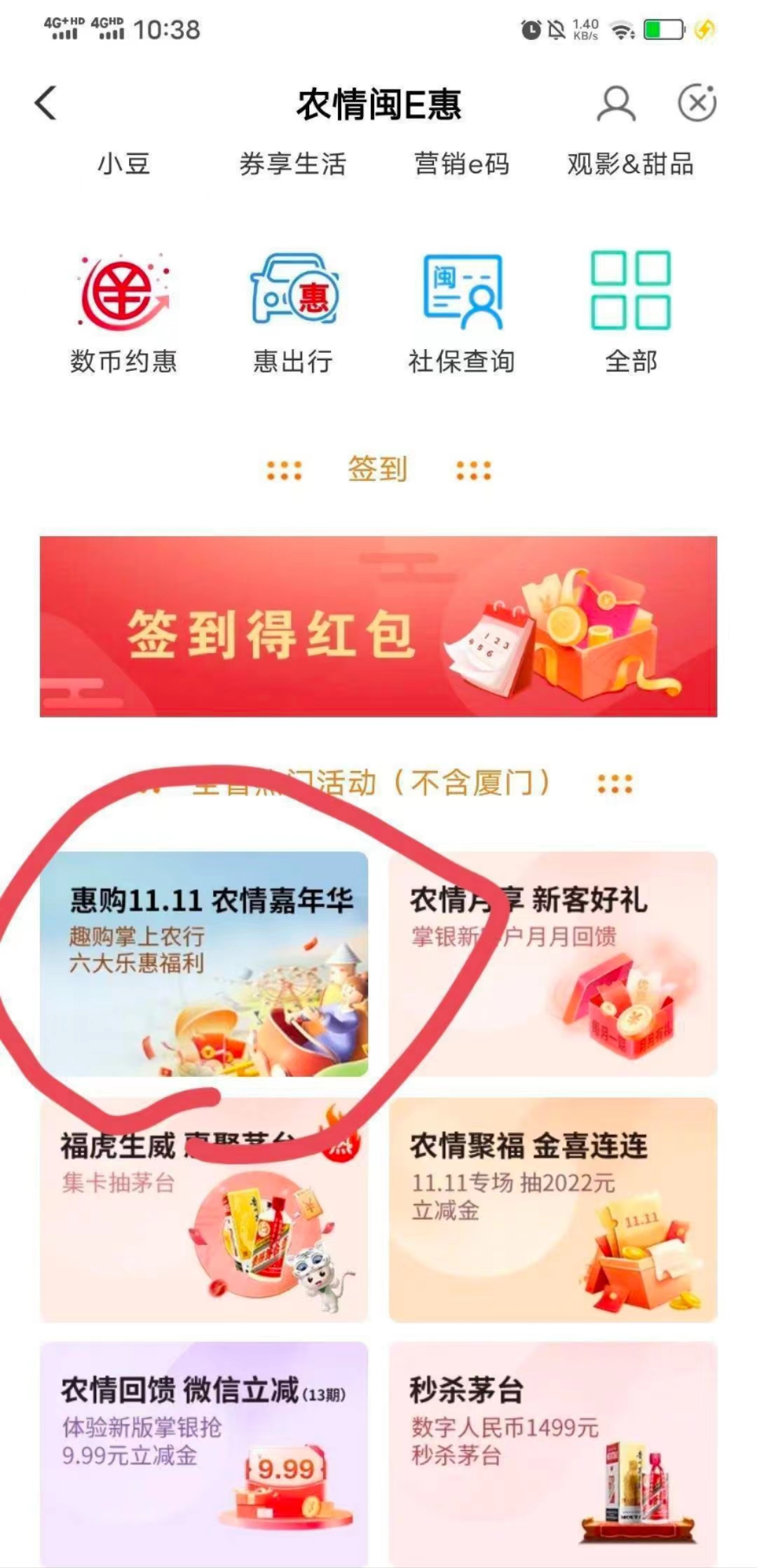The width and height of the screenshot is (757, 1568).
Task: Open 新客好礼 activity card
Action: 553,964
